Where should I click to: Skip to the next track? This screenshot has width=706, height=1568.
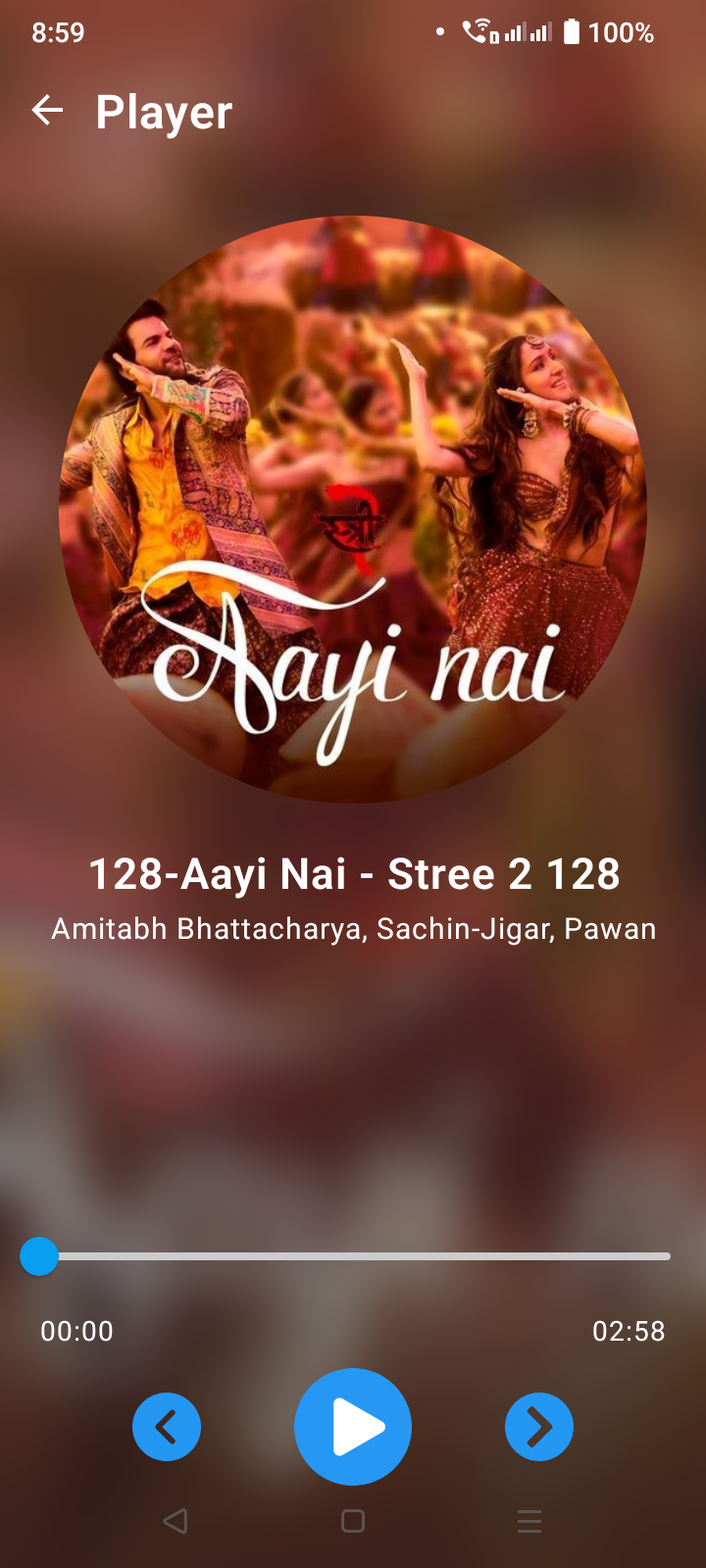539,1427
